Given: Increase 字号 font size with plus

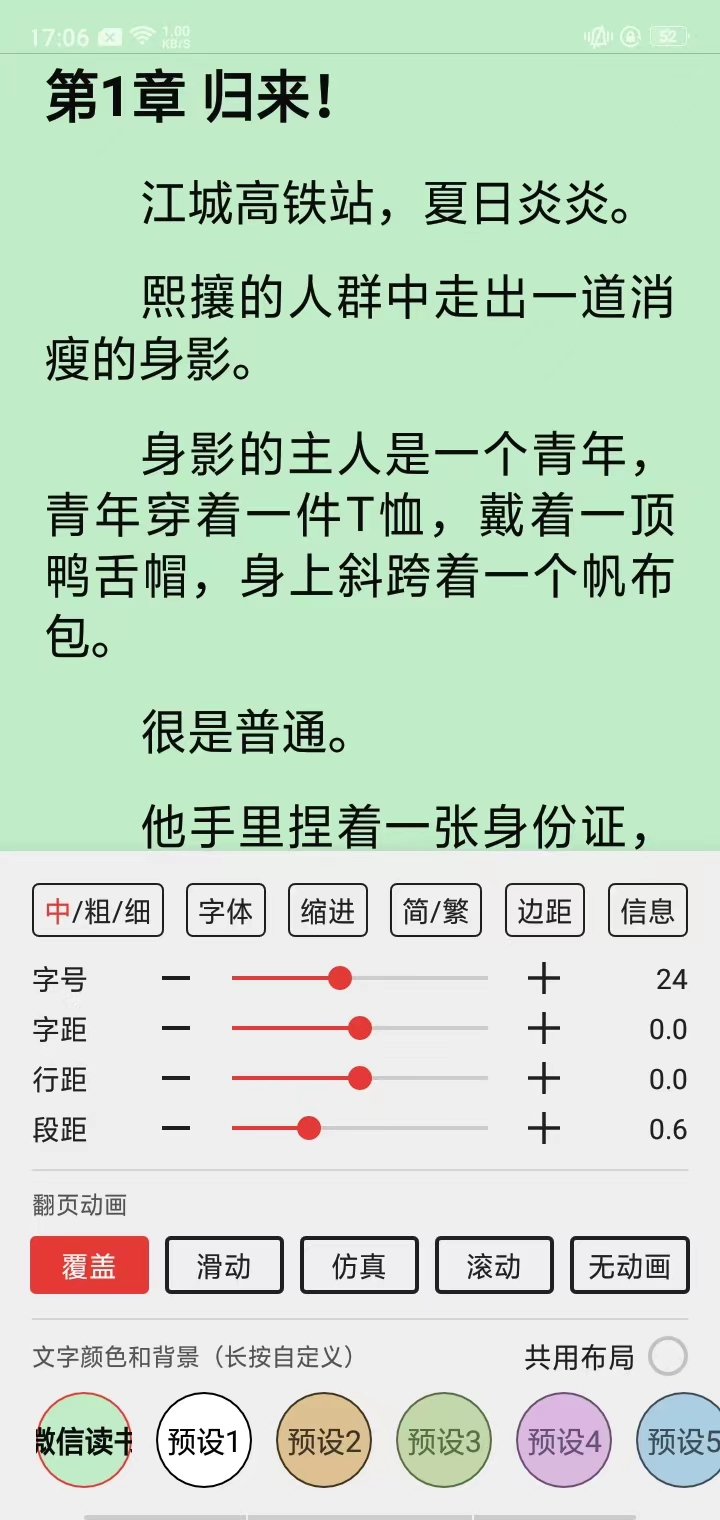Looking at the screenshot, I should pos(543,978).
